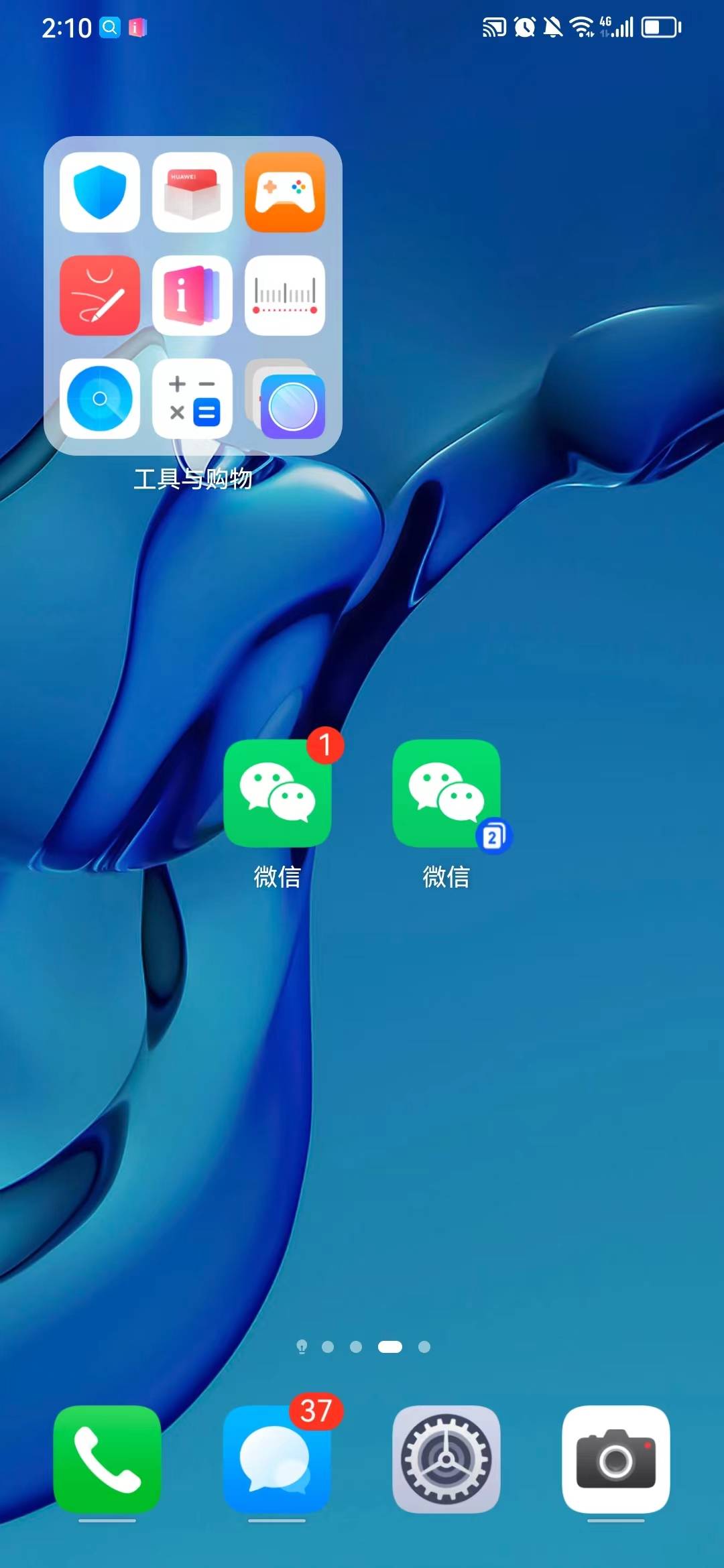Image resolution: width=724 pixels, height=1568 pixels.
Task: Tap the folder label 工具与购物
Action: pos(194,478)
